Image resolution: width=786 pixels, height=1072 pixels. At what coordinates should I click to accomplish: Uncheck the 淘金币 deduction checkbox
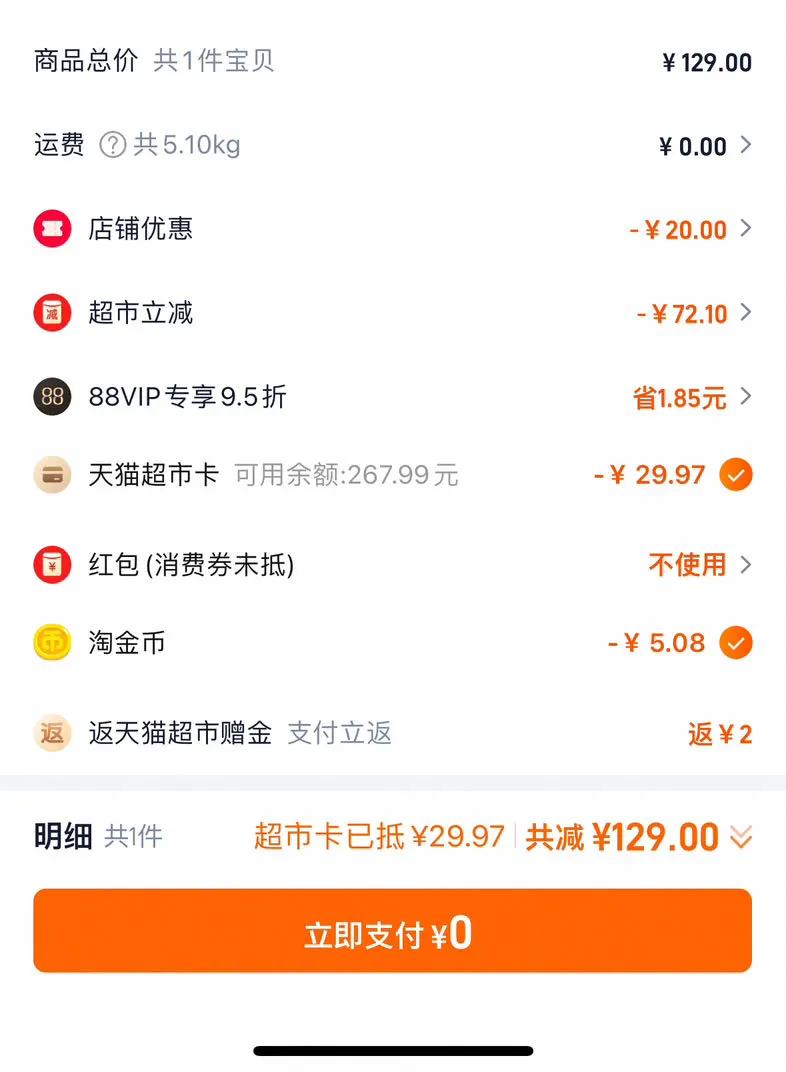tap(736, 643)
